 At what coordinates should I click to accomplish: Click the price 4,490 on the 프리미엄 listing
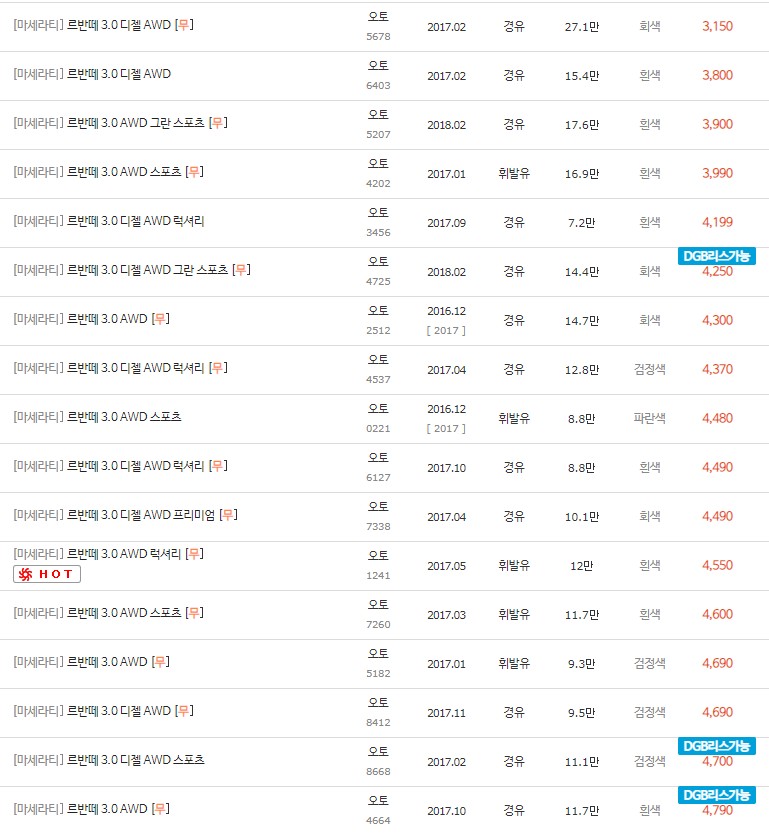pos(717,517)
